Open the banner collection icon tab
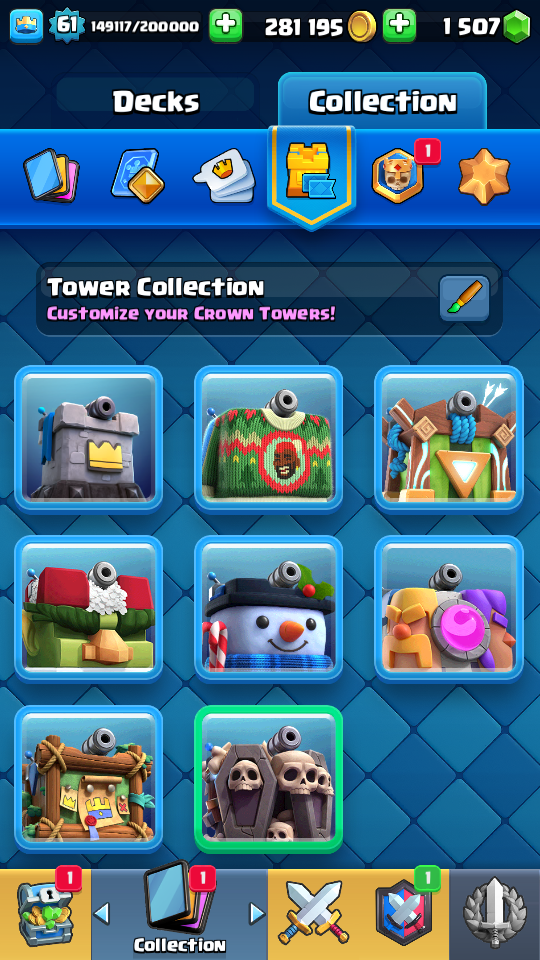 coord(138,176)
